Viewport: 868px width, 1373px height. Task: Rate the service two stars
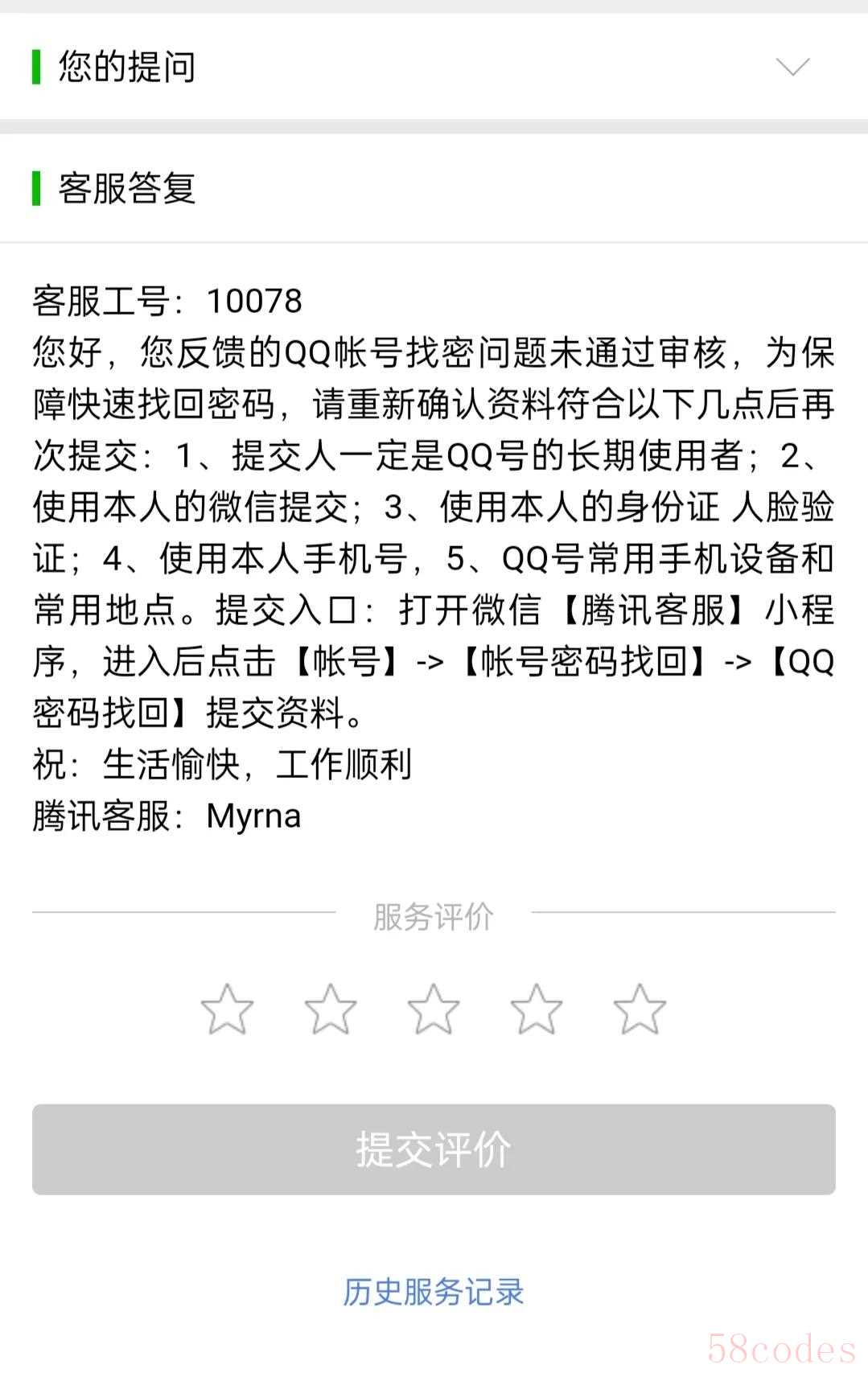click(331, 1009)
